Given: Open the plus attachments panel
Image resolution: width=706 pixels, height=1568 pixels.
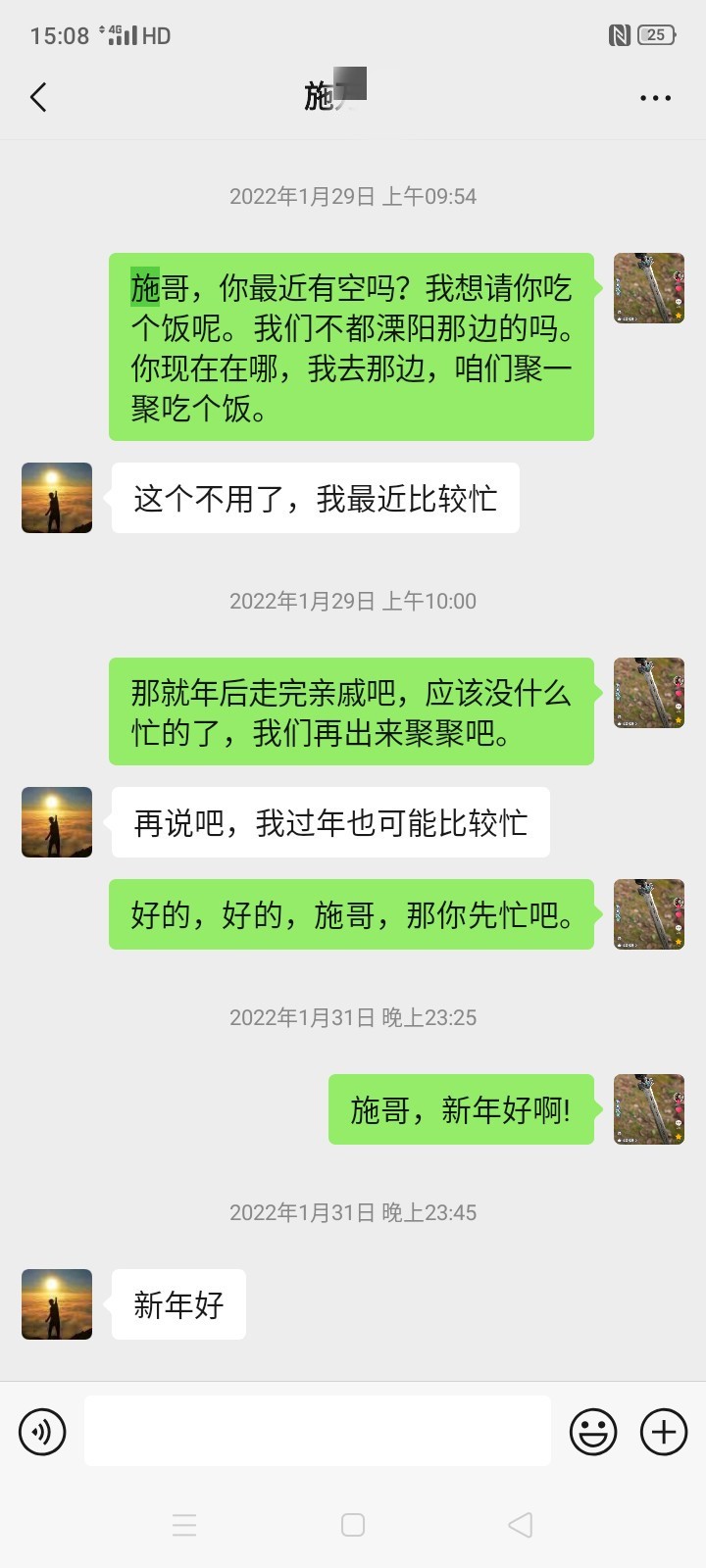Looking at the screenshot, I should [x=664, y=1432].
